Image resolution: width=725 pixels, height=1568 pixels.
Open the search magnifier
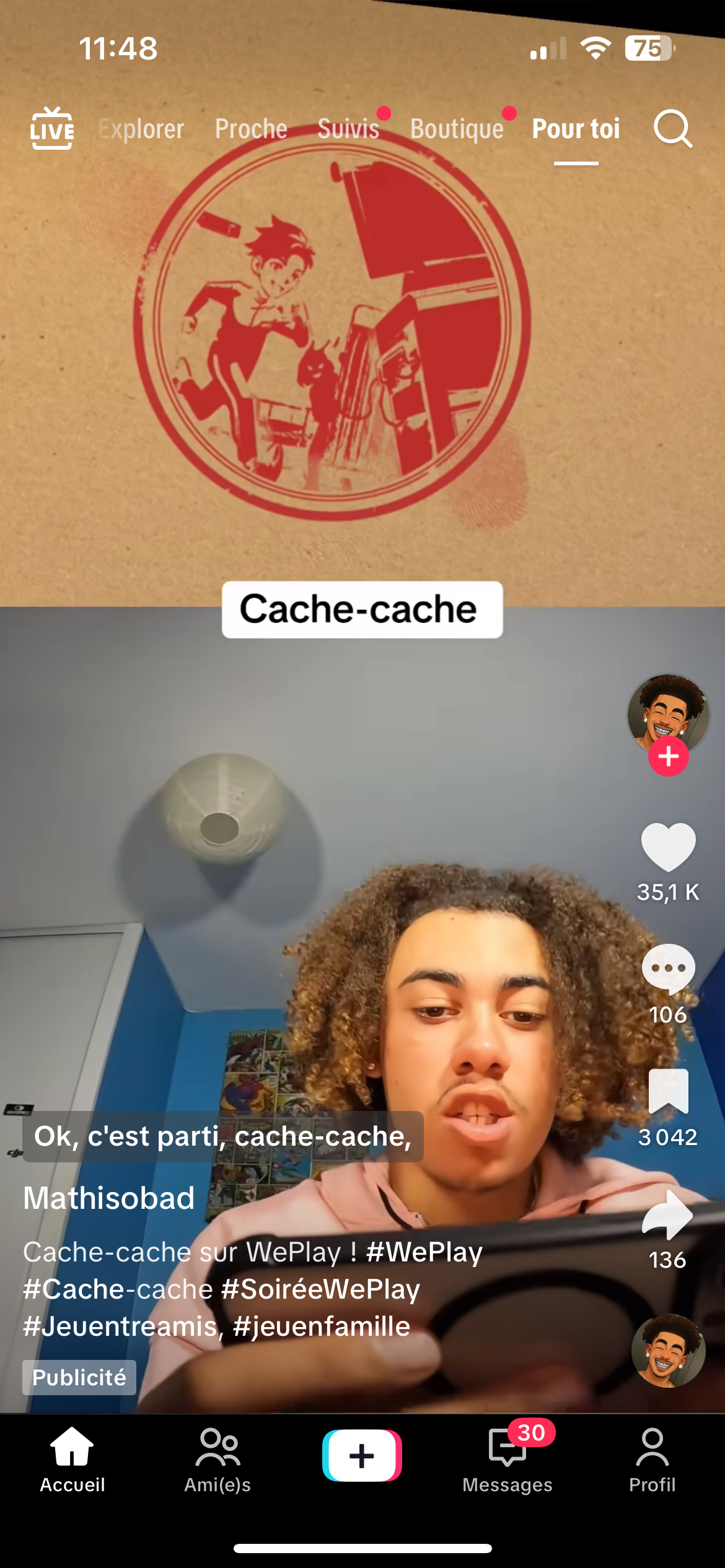pos(672,129)
